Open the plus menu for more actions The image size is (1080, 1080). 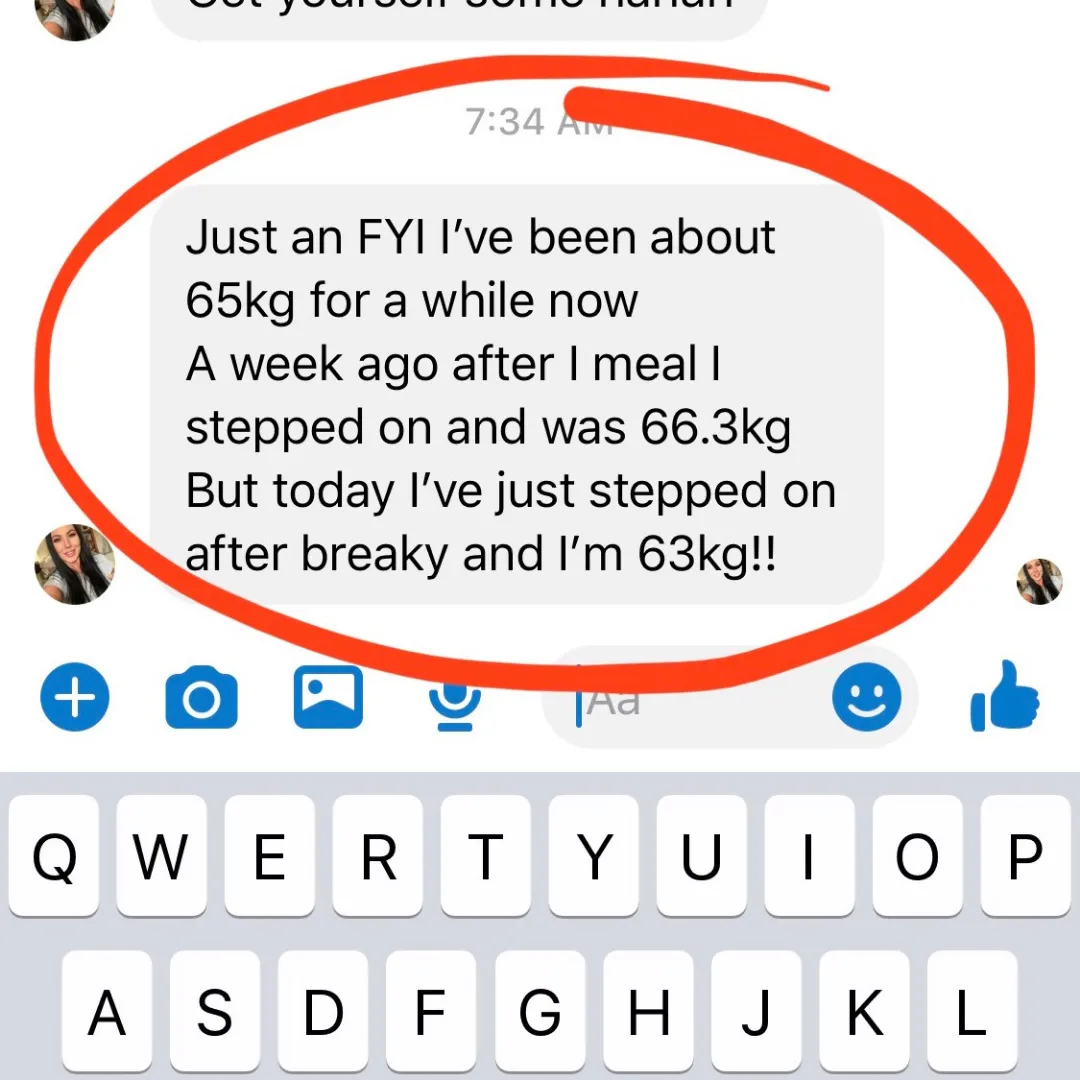coord(75,696)
